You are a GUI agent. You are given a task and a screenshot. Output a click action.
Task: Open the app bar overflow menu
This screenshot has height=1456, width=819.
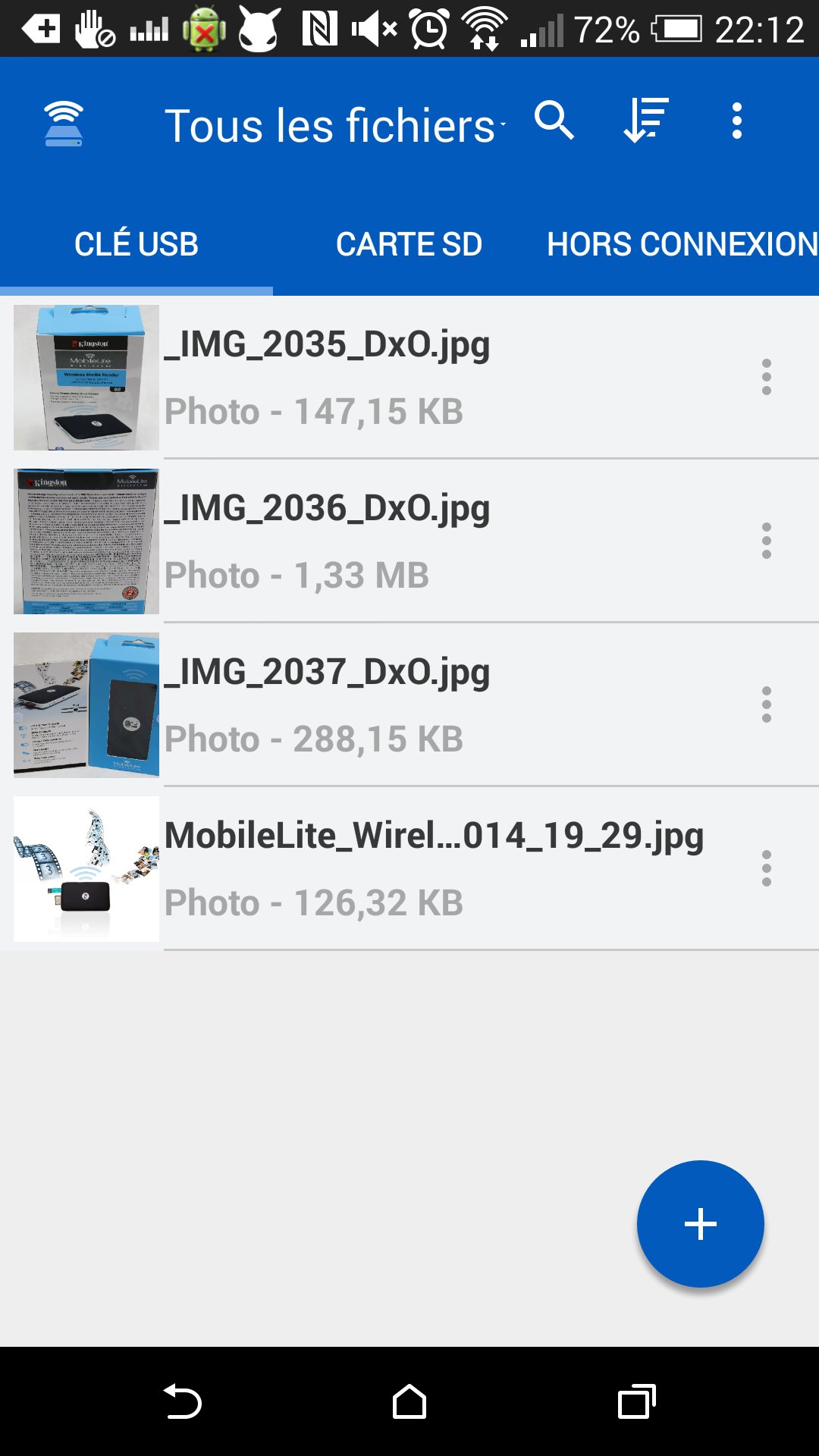736,121
